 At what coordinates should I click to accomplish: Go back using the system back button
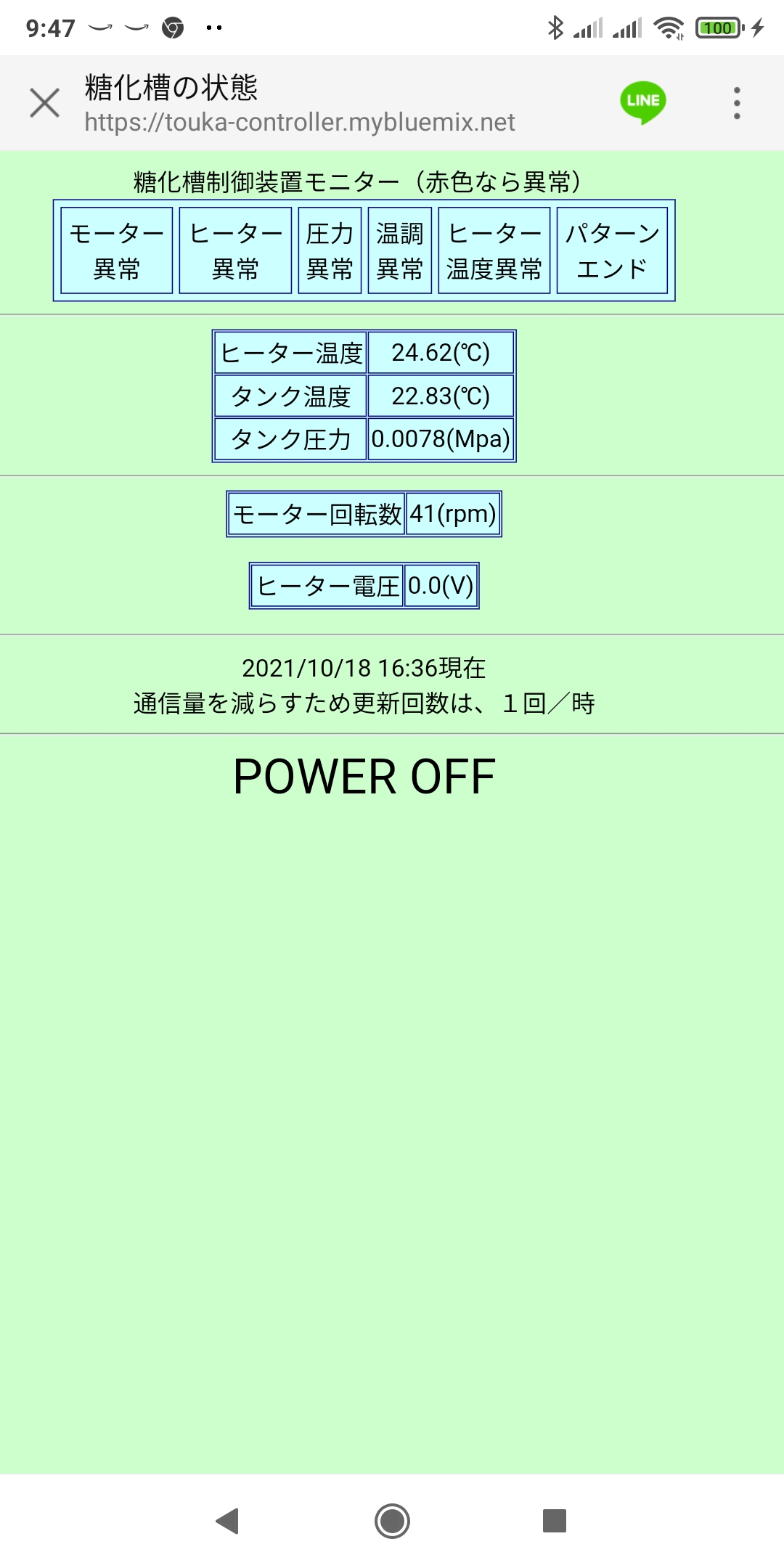click(x=228, y=1521)
